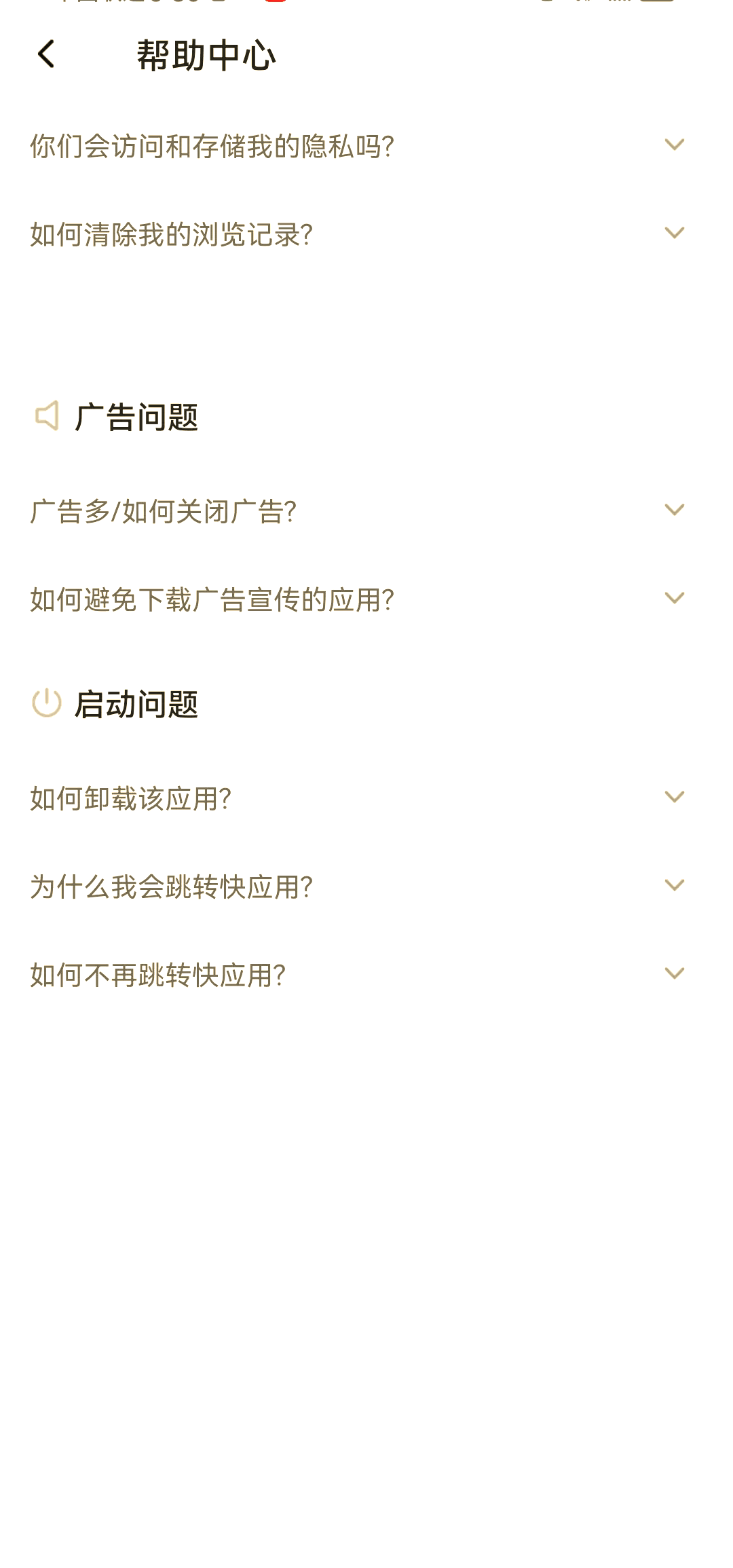Expand 你们会访问和存储我的隐私吗?
This screenshot has width=733, height=1568.
674,145
